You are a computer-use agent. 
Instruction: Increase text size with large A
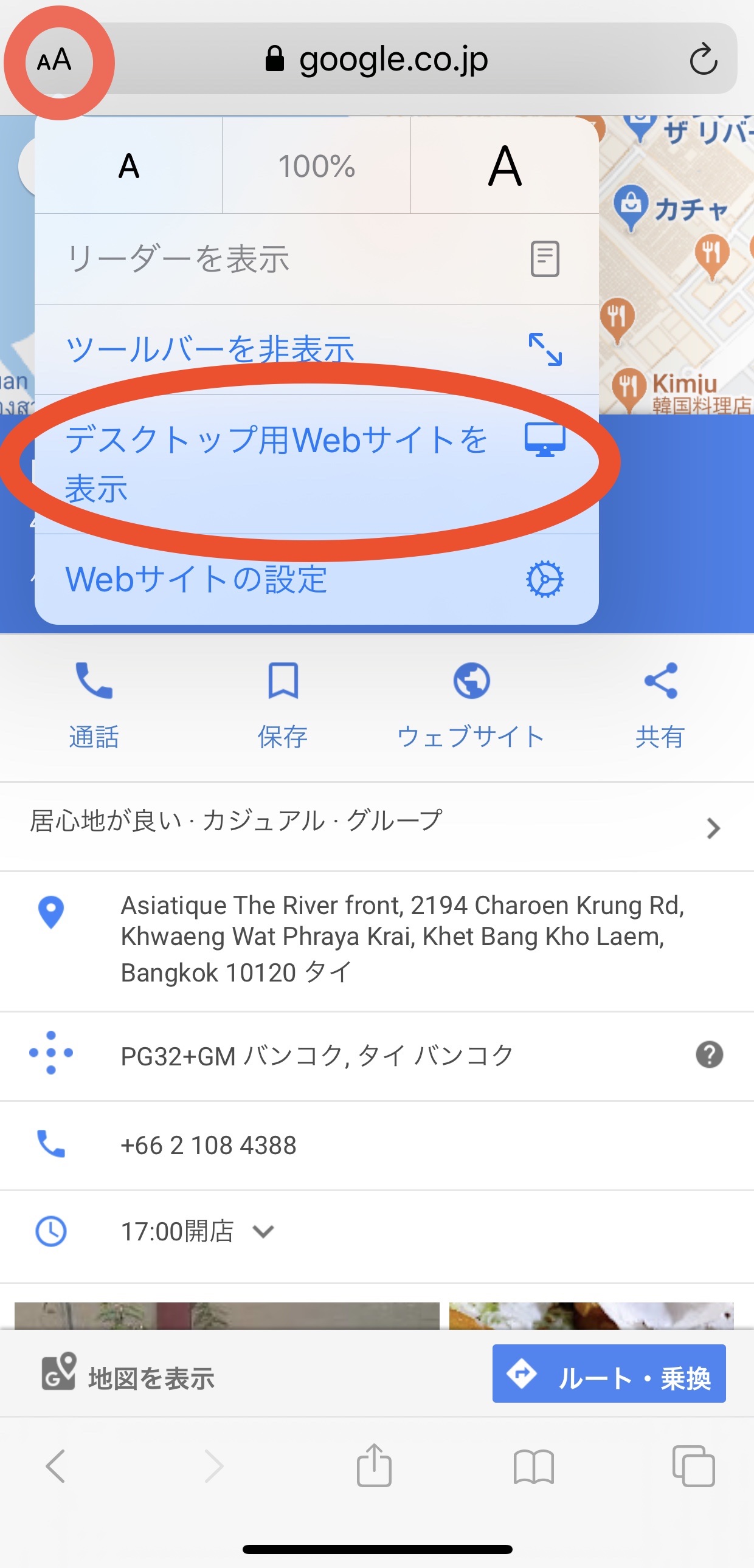(504, 165)
